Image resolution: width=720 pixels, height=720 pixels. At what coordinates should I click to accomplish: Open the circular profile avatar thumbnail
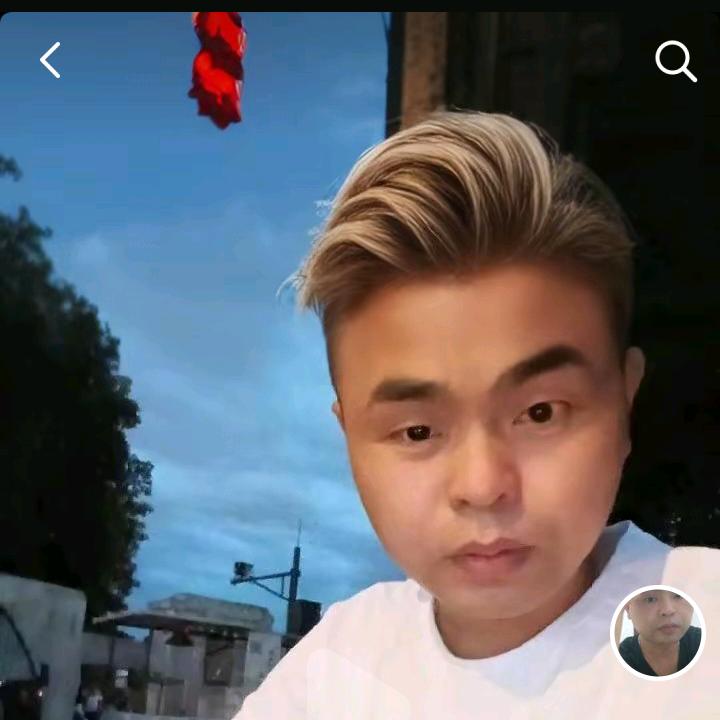658,632
